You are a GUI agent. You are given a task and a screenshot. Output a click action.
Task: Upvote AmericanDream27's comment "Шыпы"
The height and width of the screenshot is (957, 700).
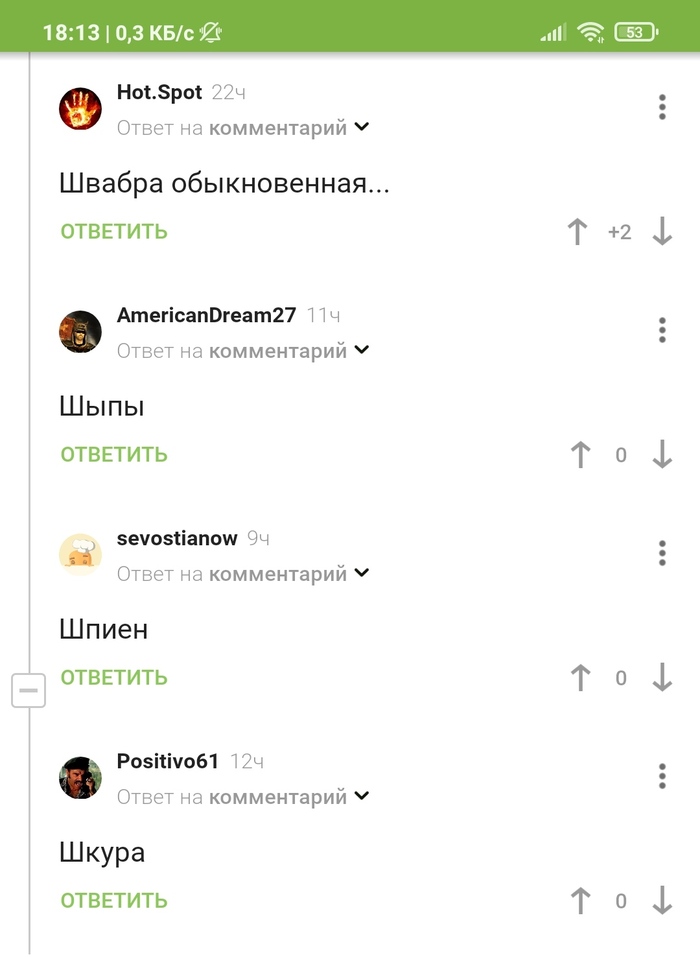(580, 455)
